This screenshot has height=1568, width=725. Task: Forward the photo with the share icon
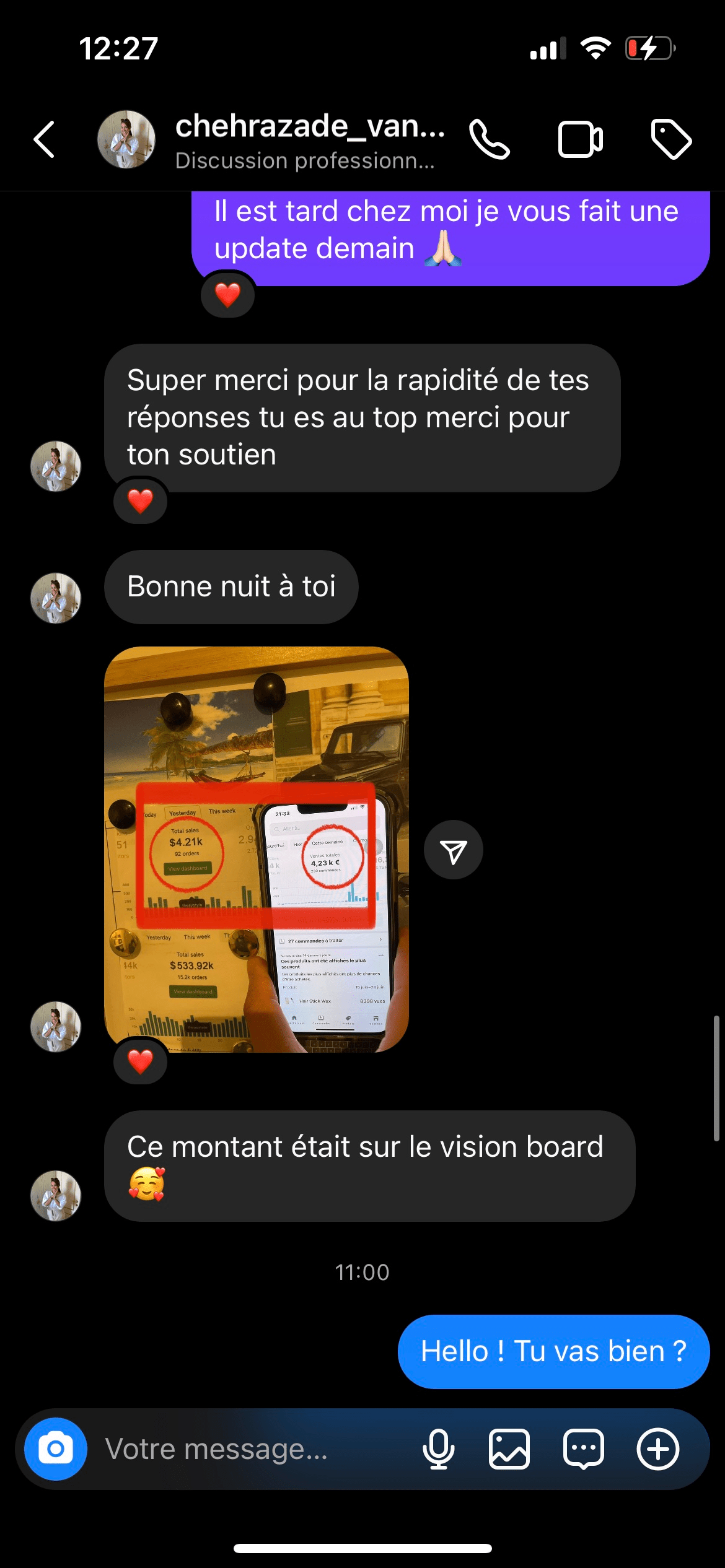pos(454,850)
